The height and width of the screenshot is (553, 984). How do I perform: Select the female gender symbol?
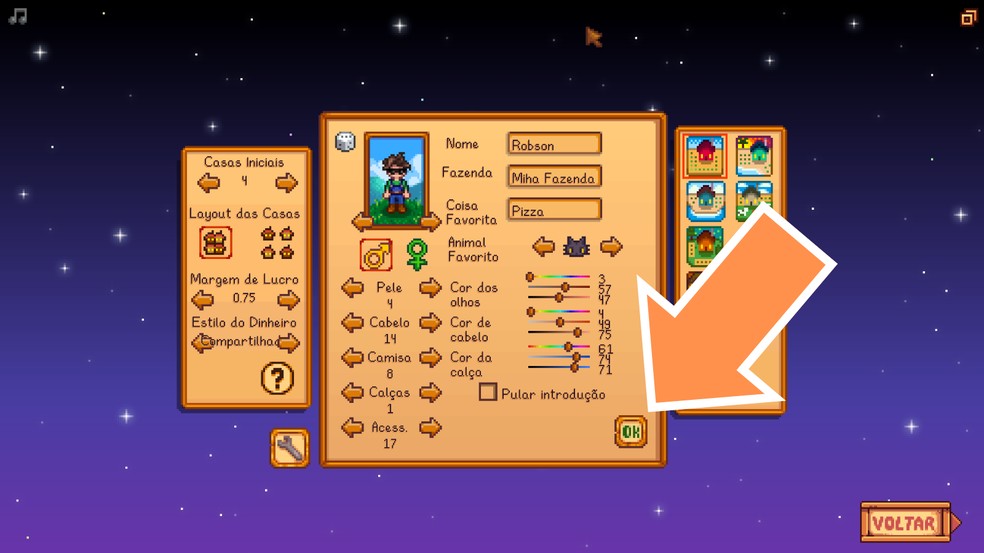[x=417, y=255]
